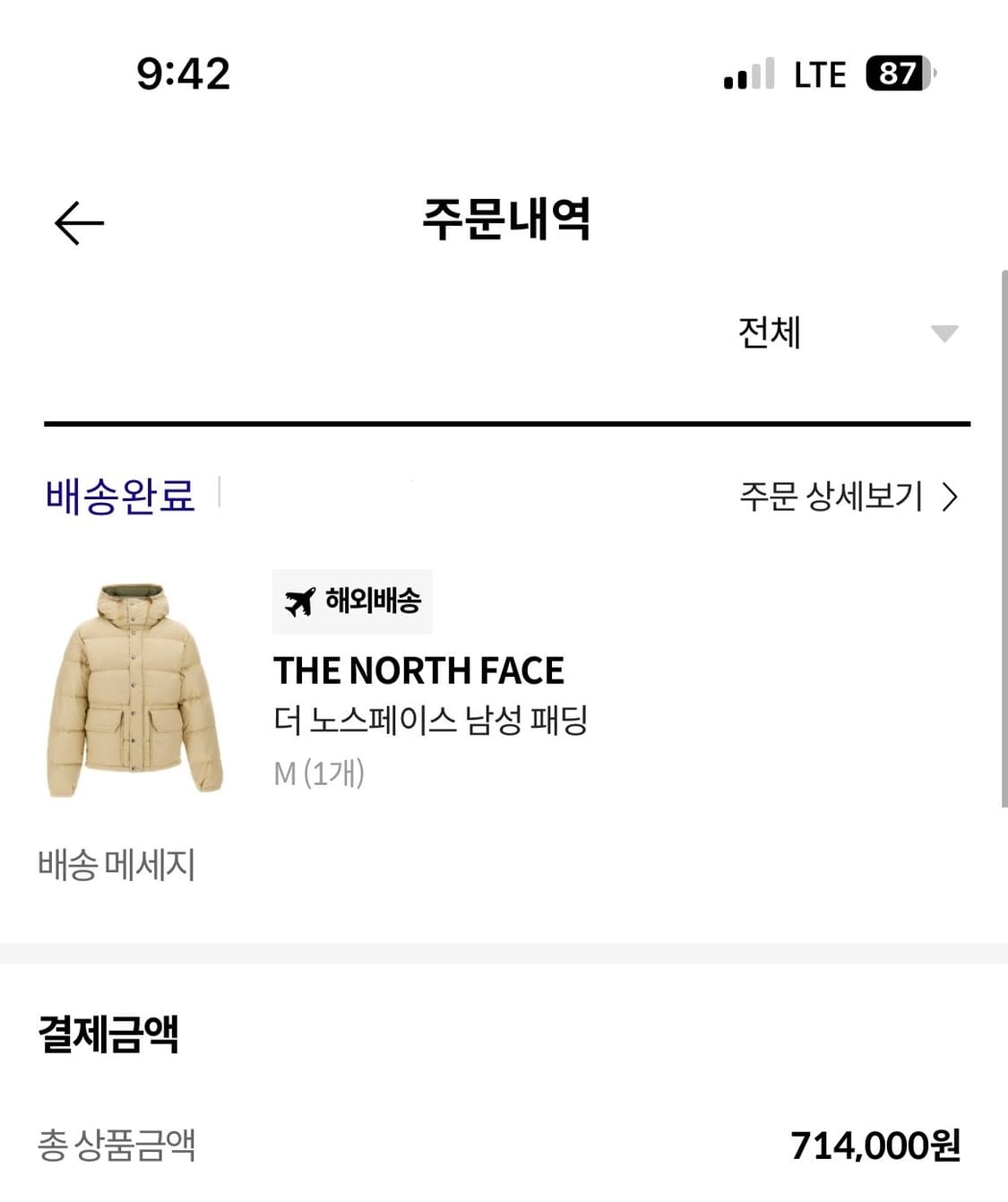Click the 714,000원 total price amount

click(x=875, y=1144)
